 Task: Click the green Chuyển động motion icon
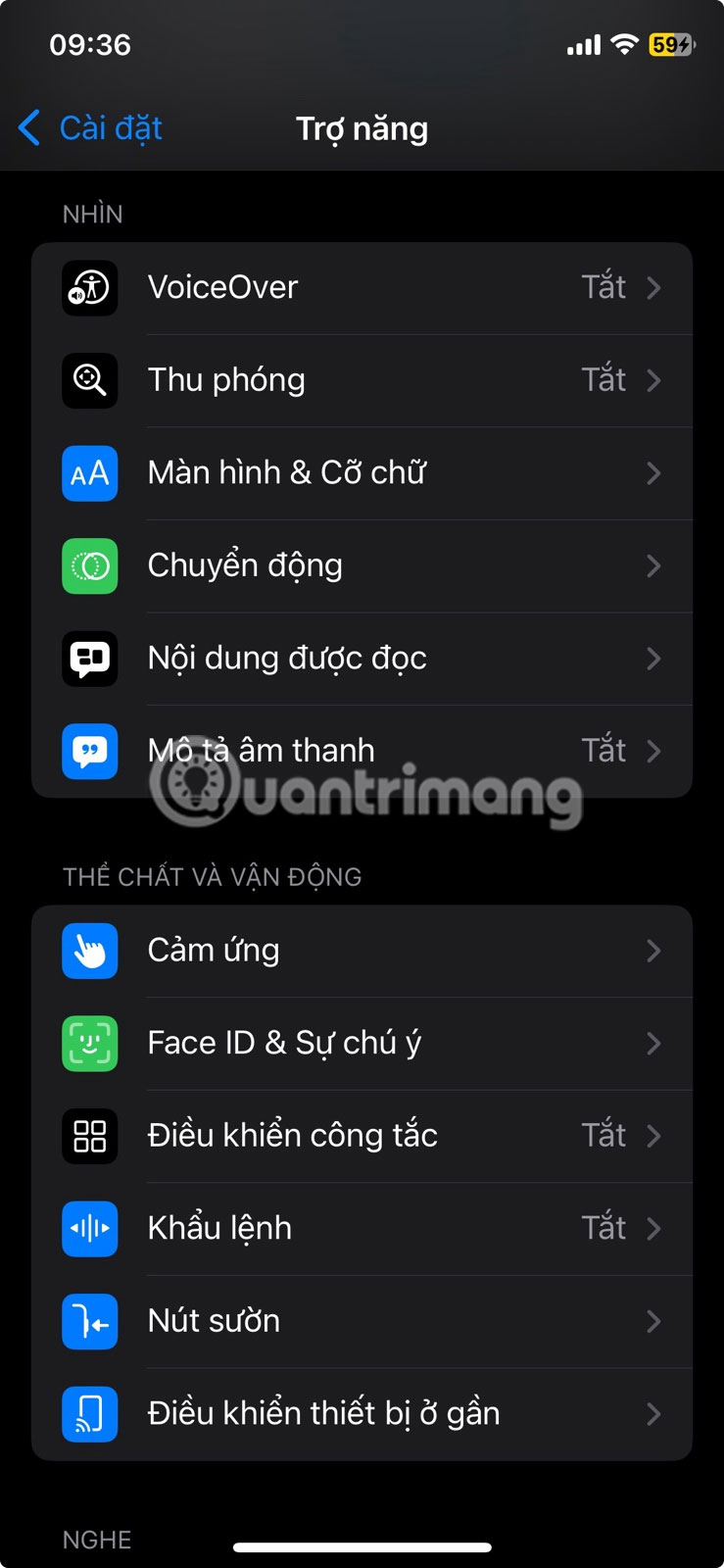tap(89, 565)
